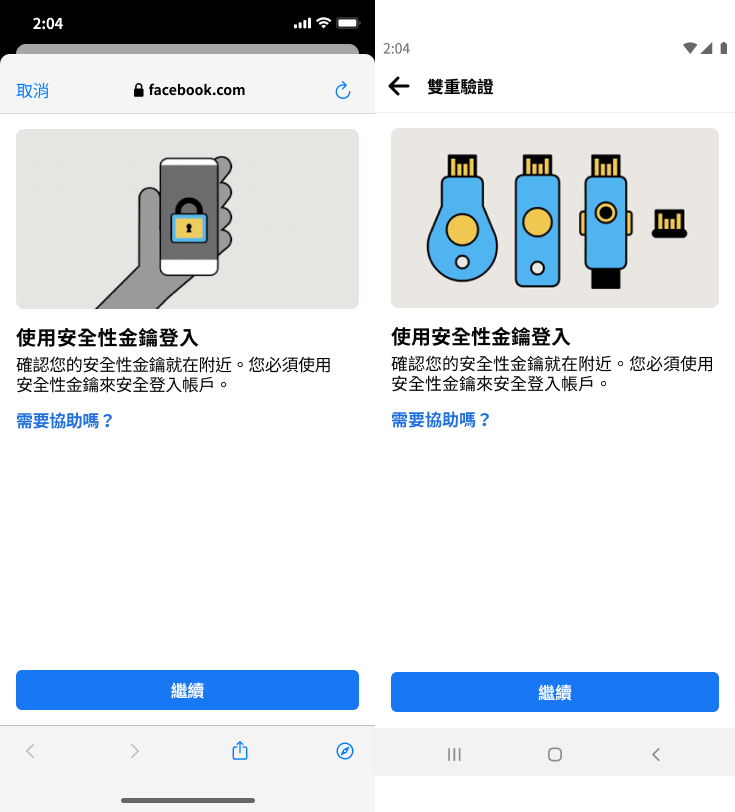This screenshot has width=735, height=812.
Task: Open 需要協助嗎？ link on the 雙重驗證 screen
Action: [x=441, y=420]
